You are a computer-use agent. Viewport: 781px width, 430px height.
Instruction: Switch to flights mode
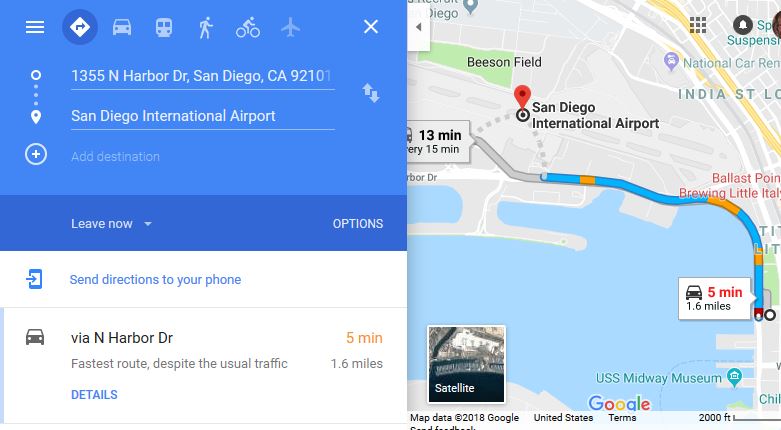(x=290, y=27)
